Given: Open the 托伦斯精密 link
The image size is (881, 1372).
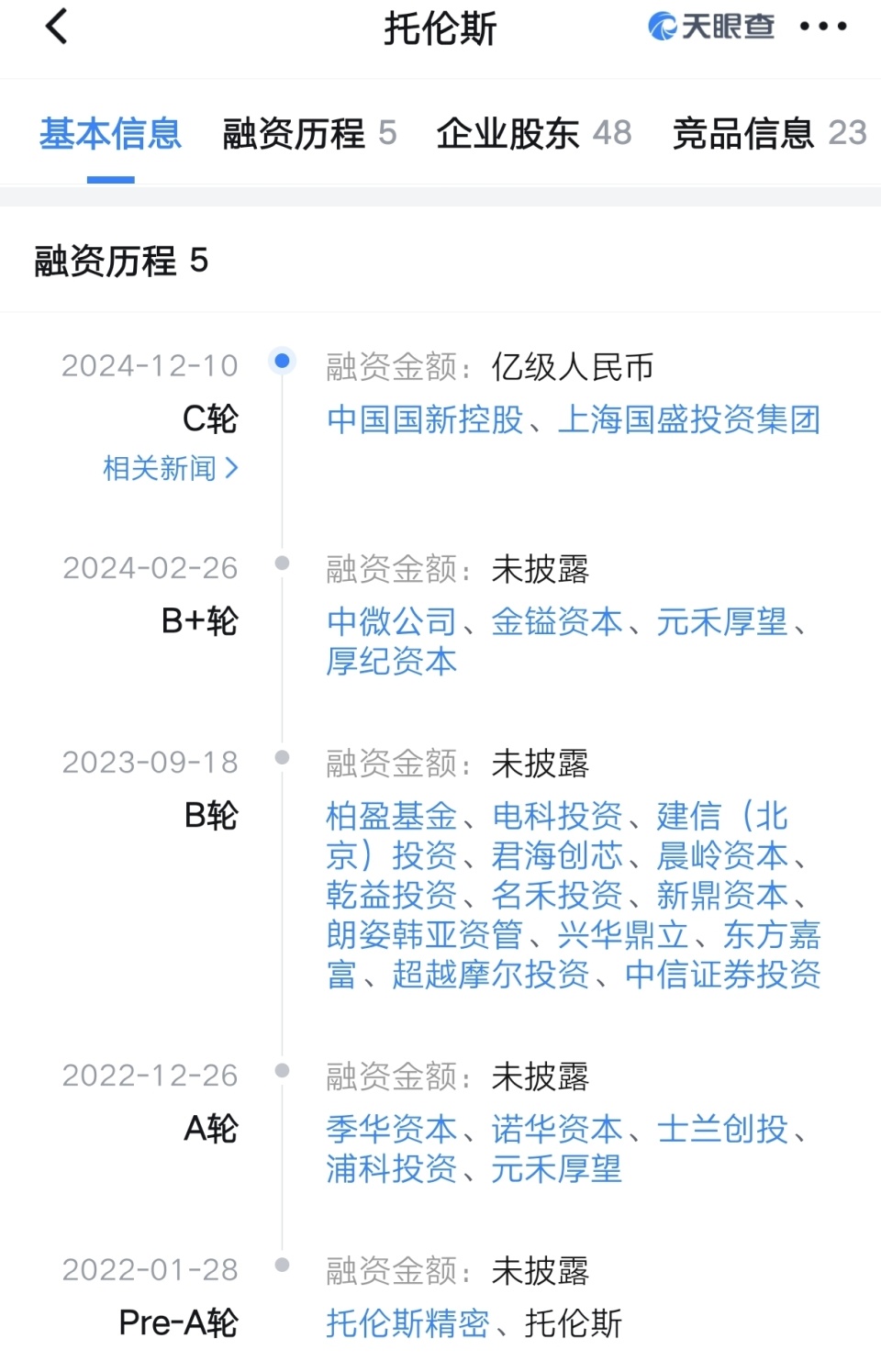Looking at the screenshot, I should [407, 1323].
